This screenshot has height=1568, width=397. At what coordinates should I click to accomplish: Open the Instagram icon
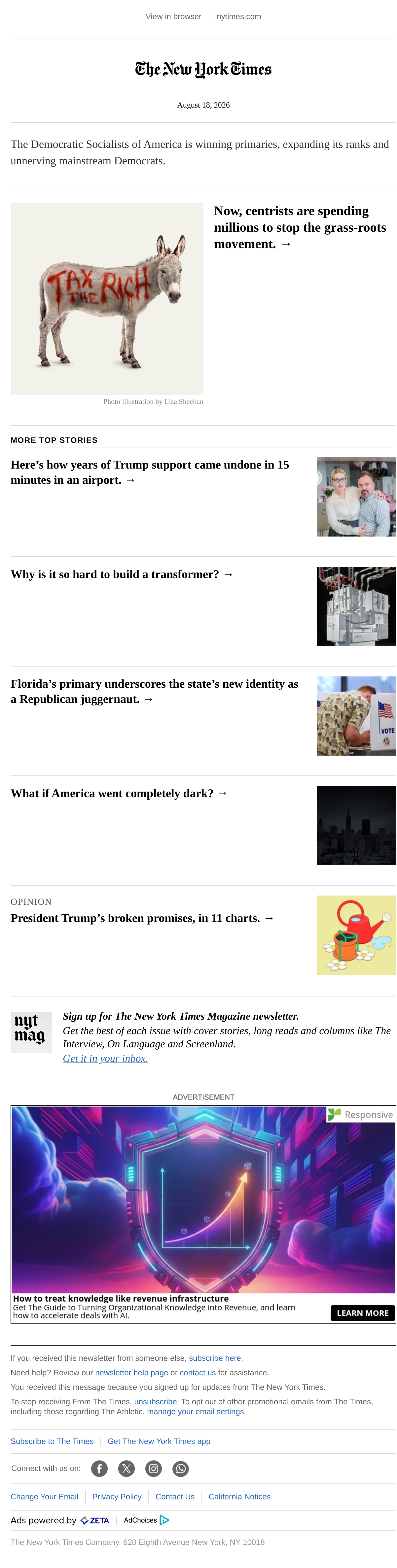pos(154,1469)
